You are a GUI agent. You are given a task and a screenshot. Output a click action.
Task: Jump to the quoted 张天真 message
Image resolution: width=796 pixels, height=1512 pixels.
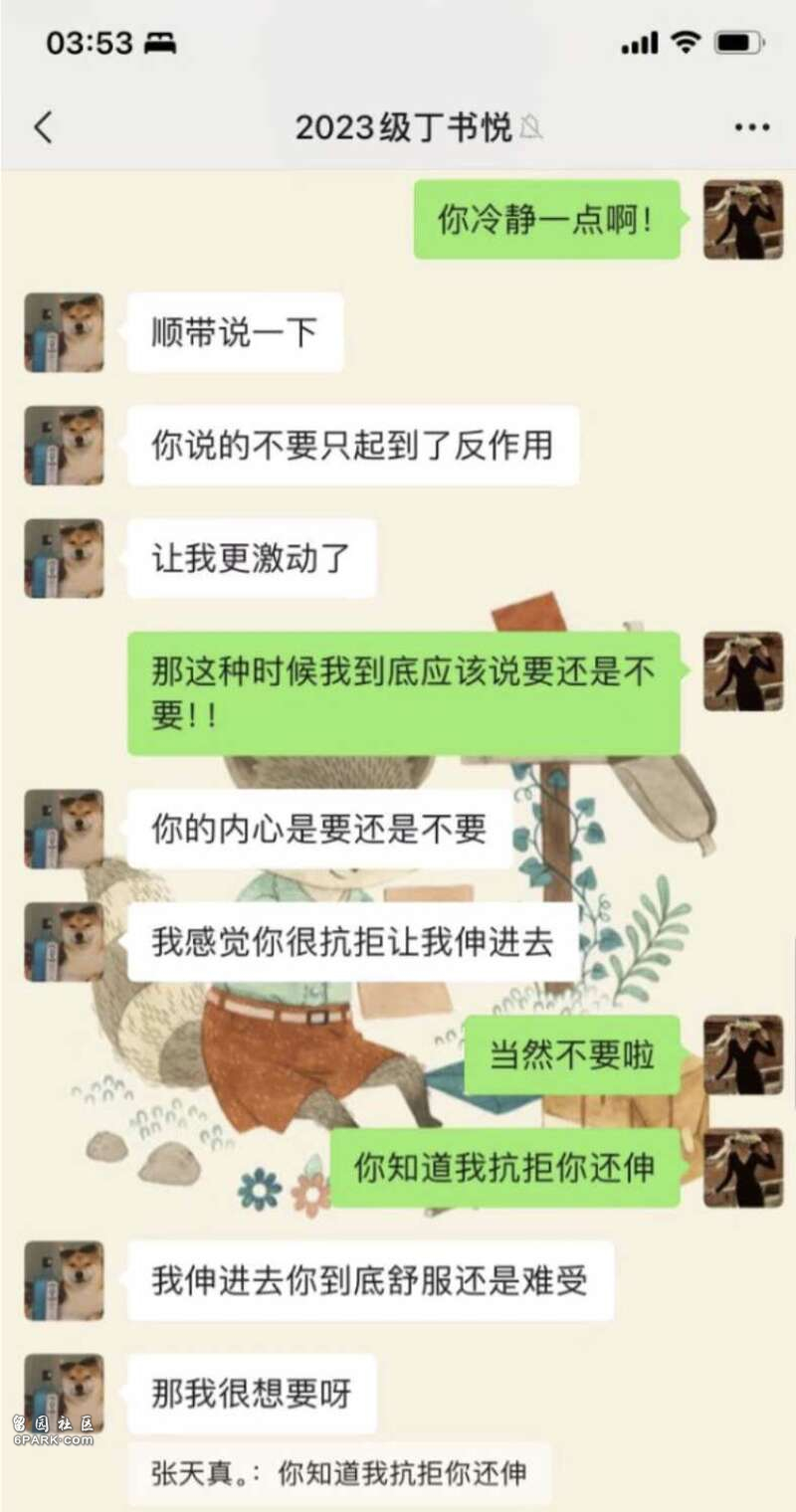point(338,1473)
